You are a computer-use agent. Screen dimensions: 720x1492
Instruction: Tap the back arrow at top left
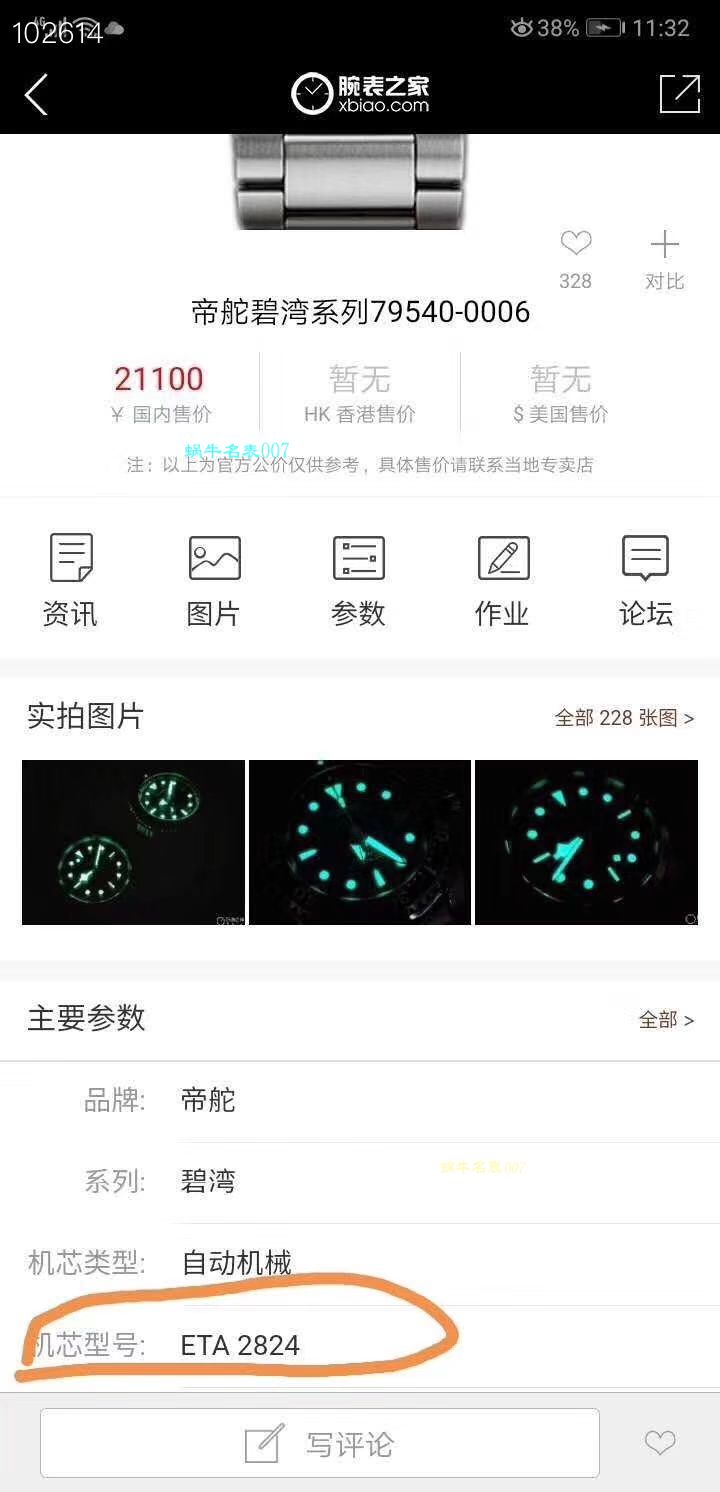pyautogui.click(x=36, y=92)
